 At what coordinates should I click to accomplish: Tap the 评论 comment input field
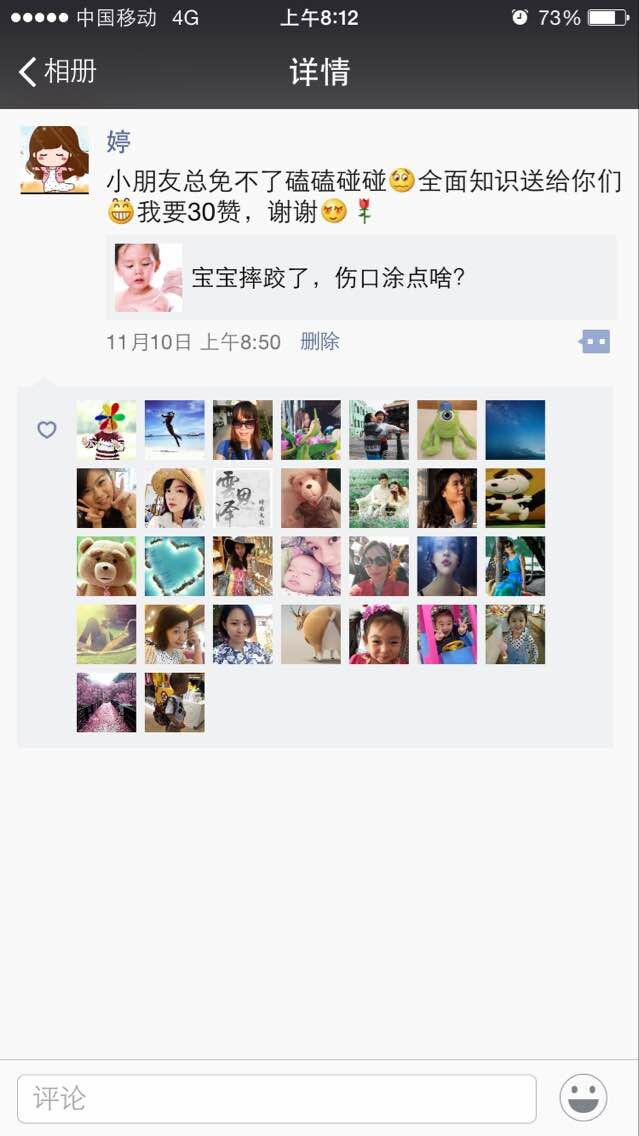point(277,1099)
